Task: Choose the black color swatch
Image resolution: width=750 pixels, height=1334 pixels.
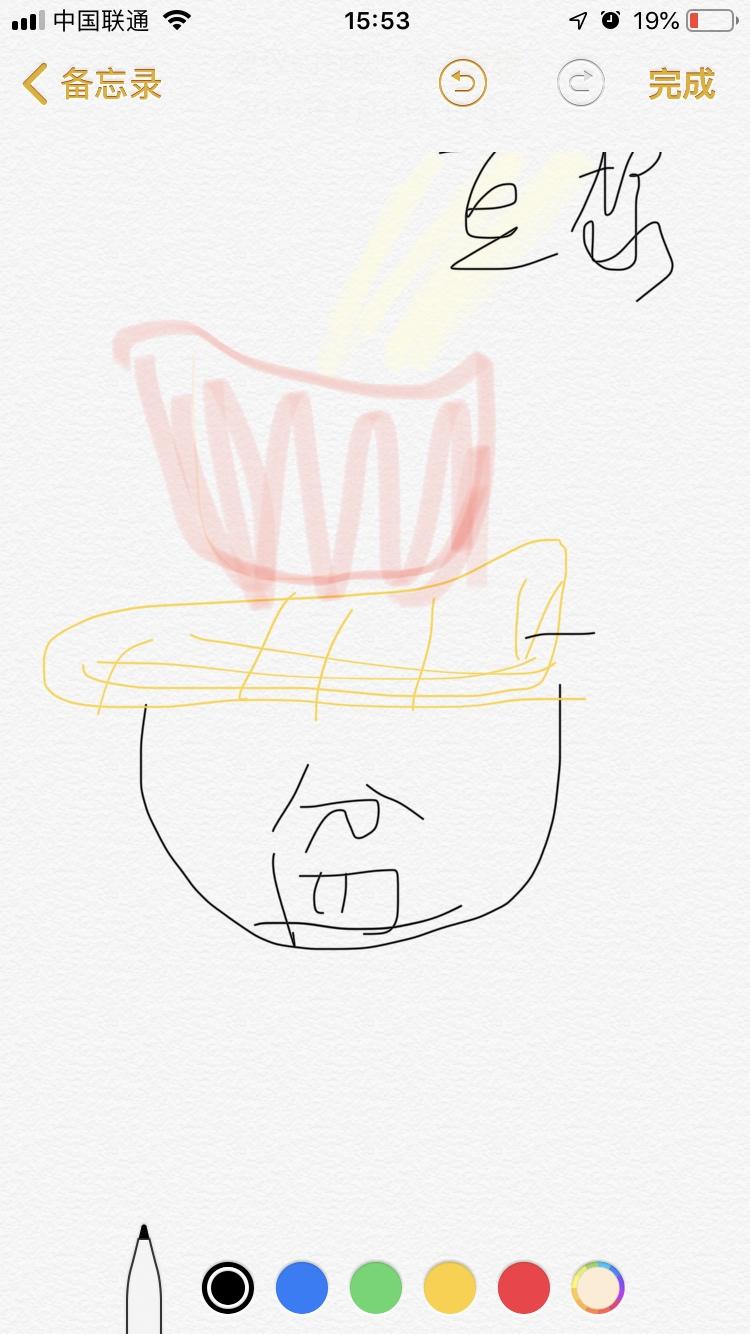Action: coord(228,1287)
